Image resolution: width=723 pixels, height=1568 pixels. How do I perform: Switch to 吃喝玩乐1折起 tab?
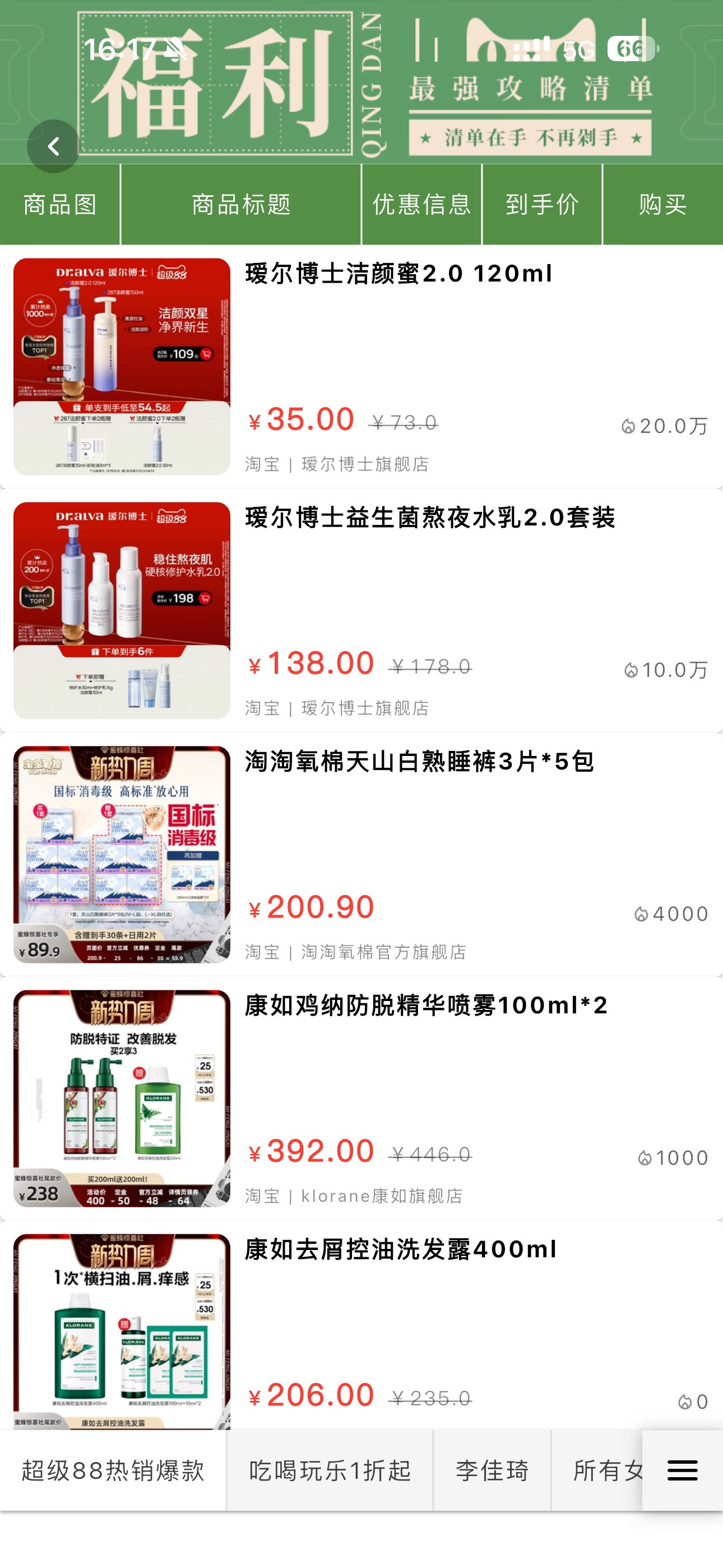pos(330,1470)
